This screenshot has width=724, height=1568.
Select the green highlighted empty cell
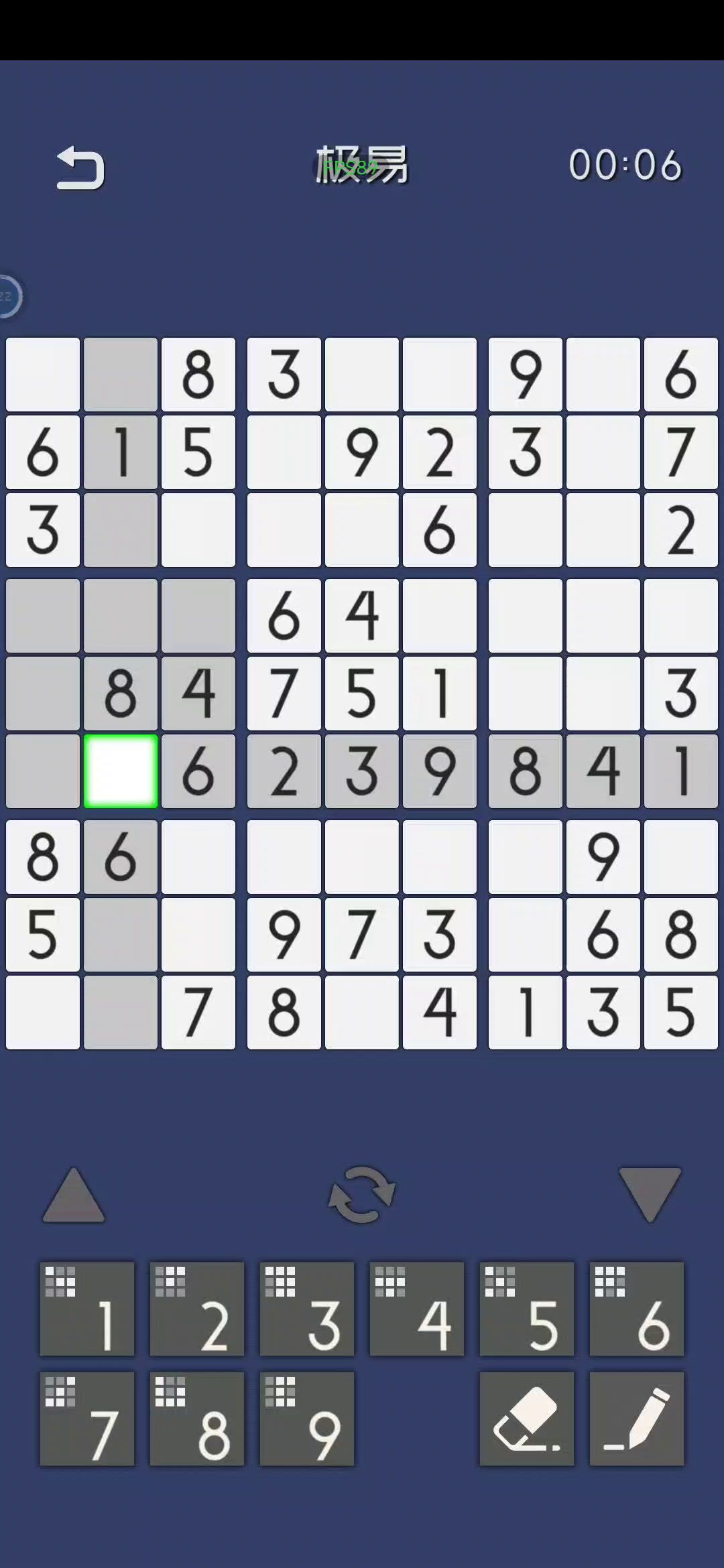[x=121, y=771]
